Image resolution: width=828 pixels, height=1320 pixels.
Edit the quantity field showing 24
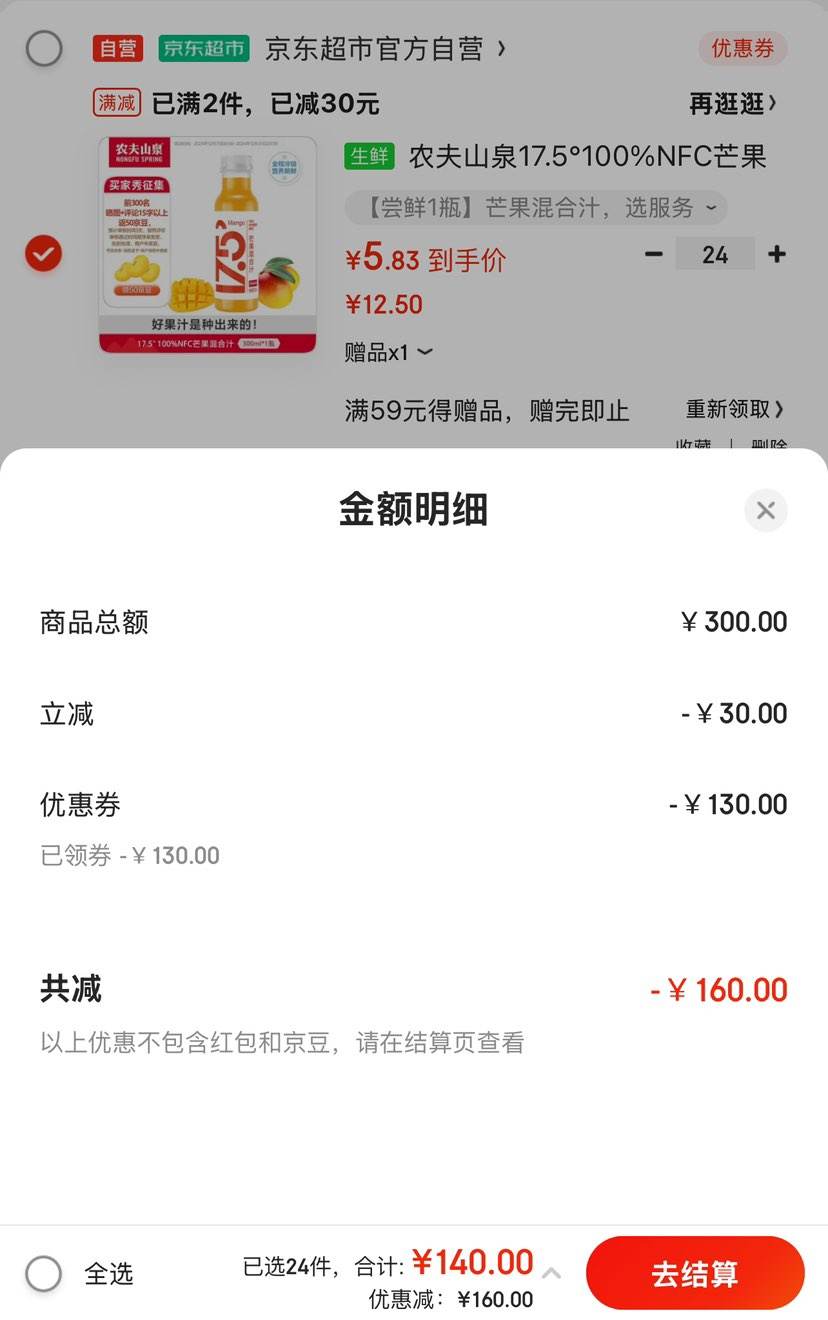[715, 253]
